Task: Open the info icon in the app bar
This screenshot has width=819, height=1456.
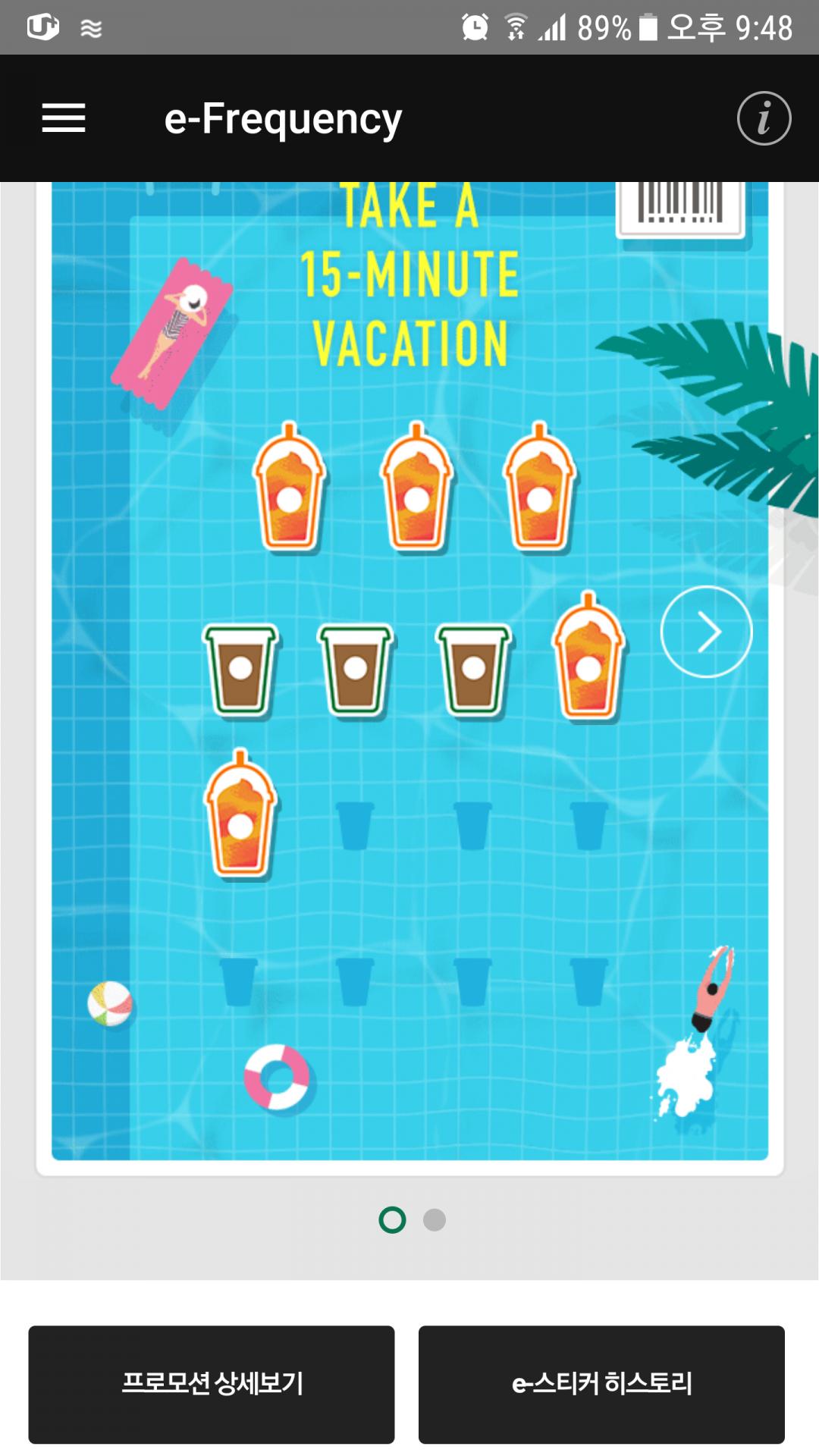Action: (x=764, y=118)
